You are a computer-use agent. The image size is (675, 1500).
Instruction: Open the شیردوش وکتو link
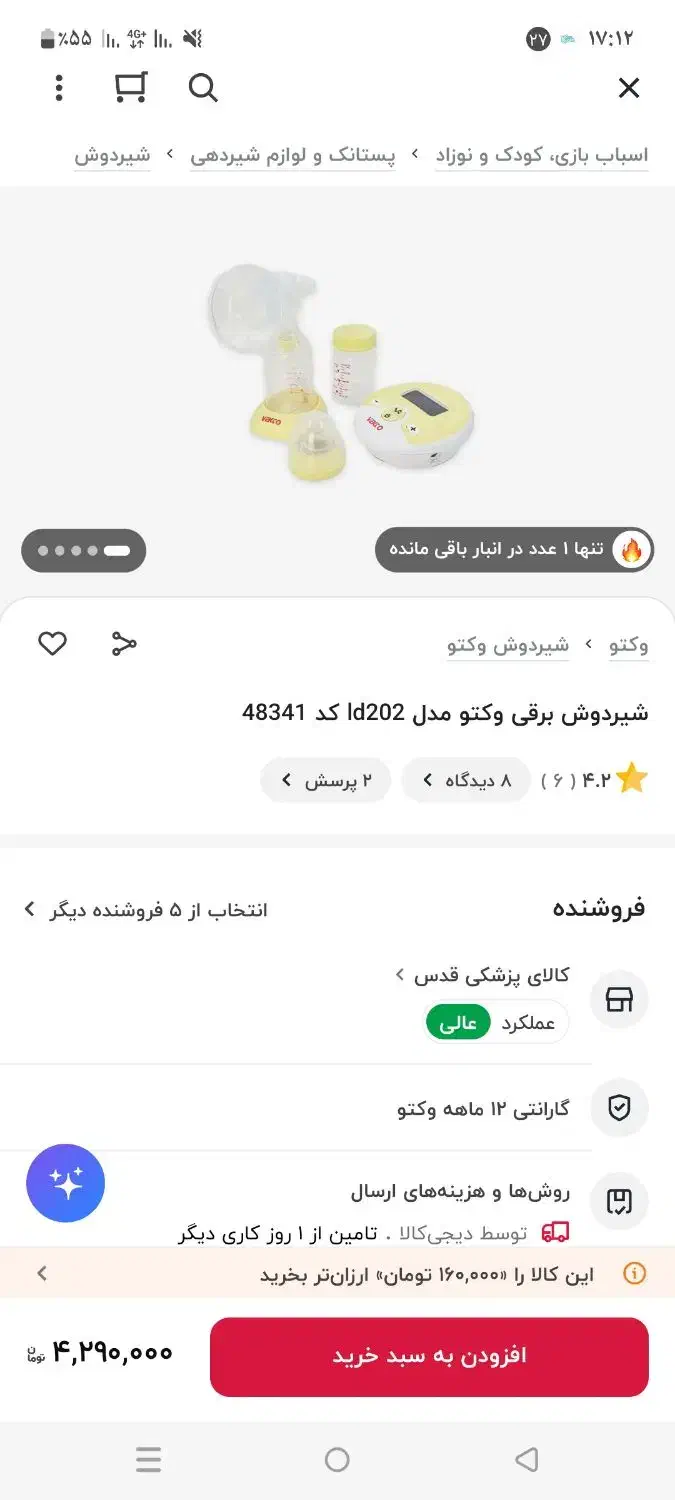(x=508, y=645)
